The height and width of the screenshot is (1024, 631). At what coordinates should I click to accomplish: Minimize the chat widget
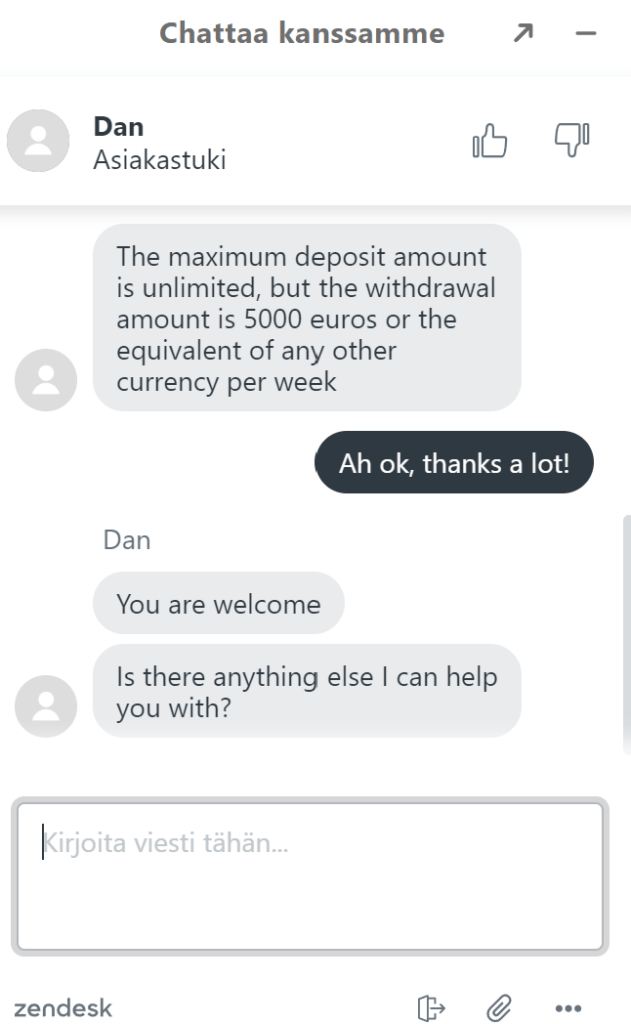pyautogui.click(x=586, y=34)
